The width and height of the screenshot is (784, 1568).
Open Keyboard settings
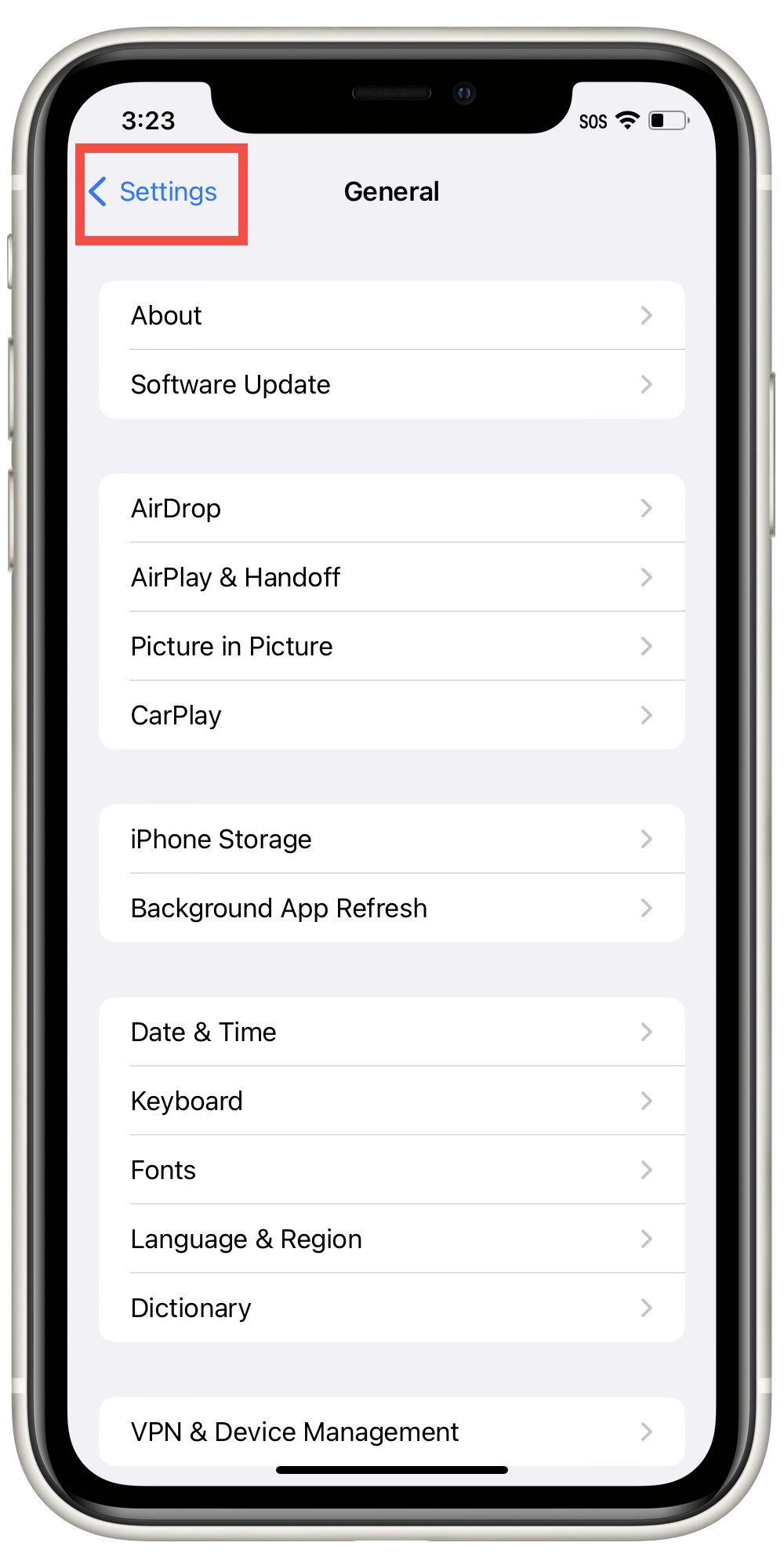click(392, 1101)
